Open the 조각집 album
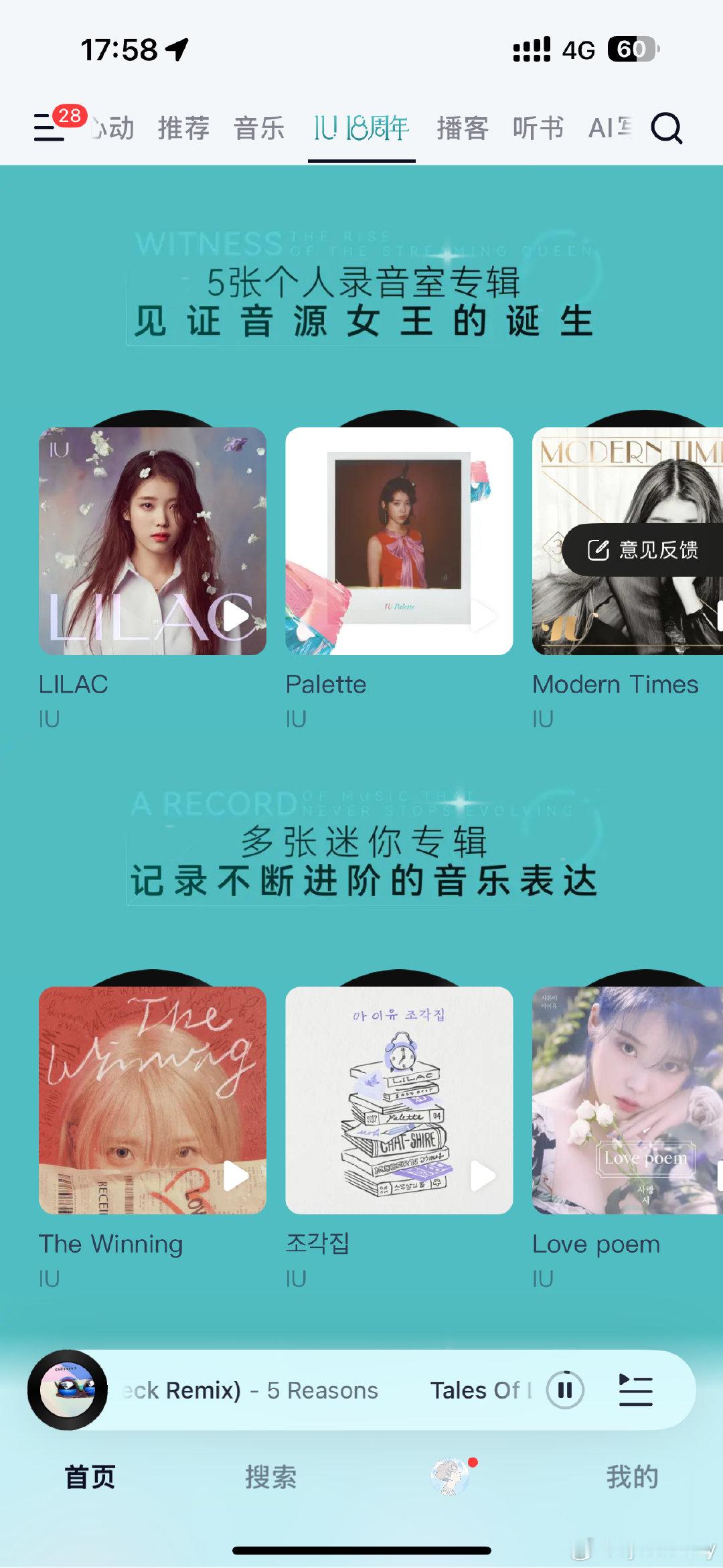Viewport: 723px width, 1568px height. pos(399,1100)
